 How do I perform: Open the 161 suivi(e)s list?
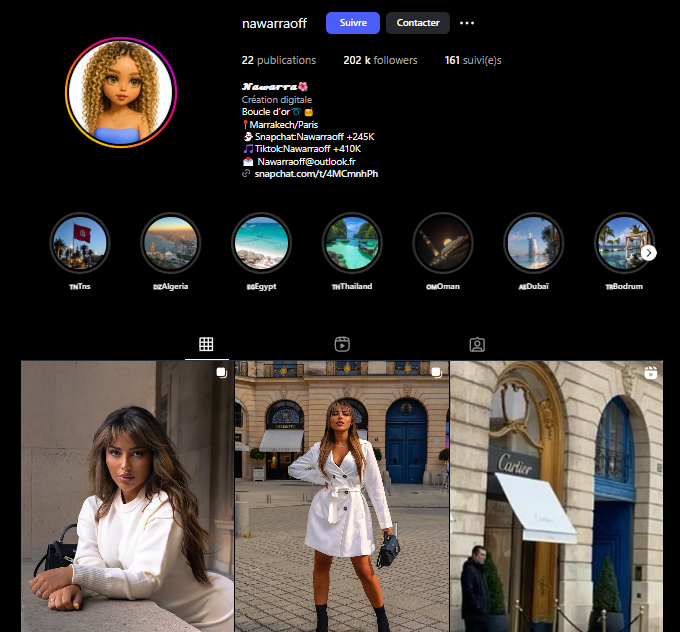[x=472, y=60]
